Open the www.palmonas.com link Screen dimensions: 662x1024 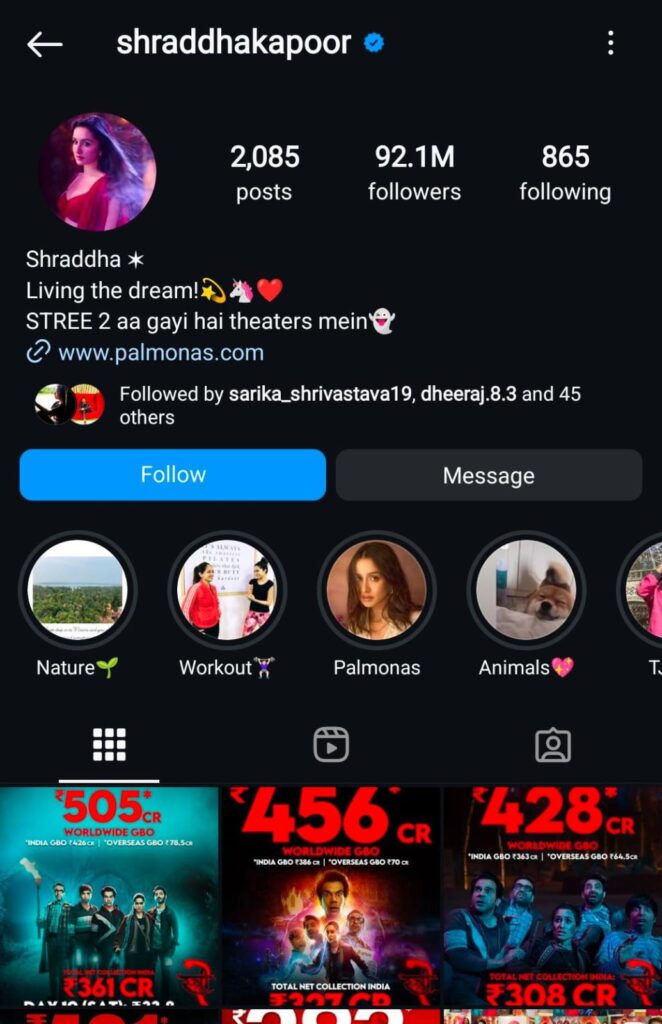tap(160, 352)
